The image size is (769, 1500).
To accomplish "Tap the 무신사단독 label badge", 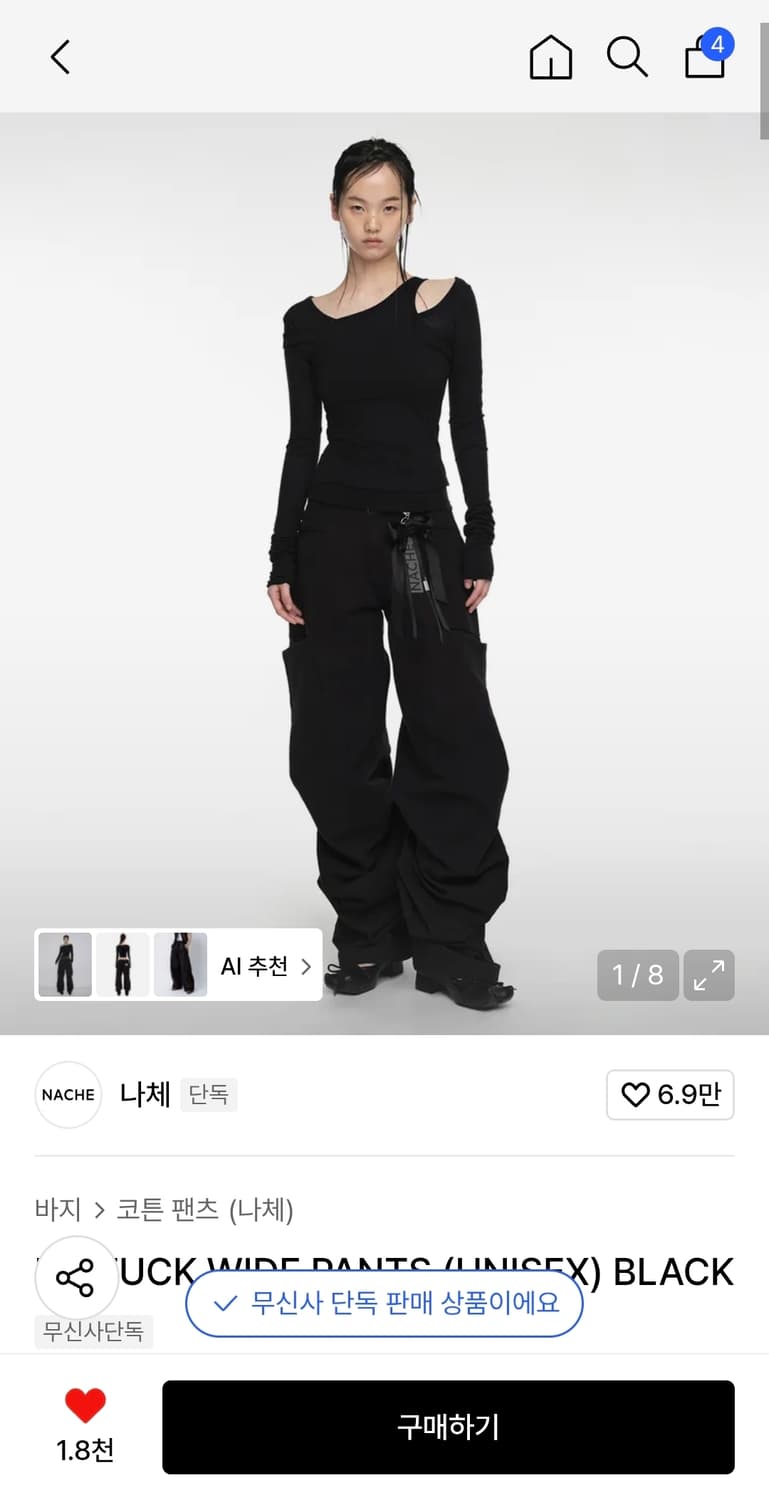I will pos(93,1331).
